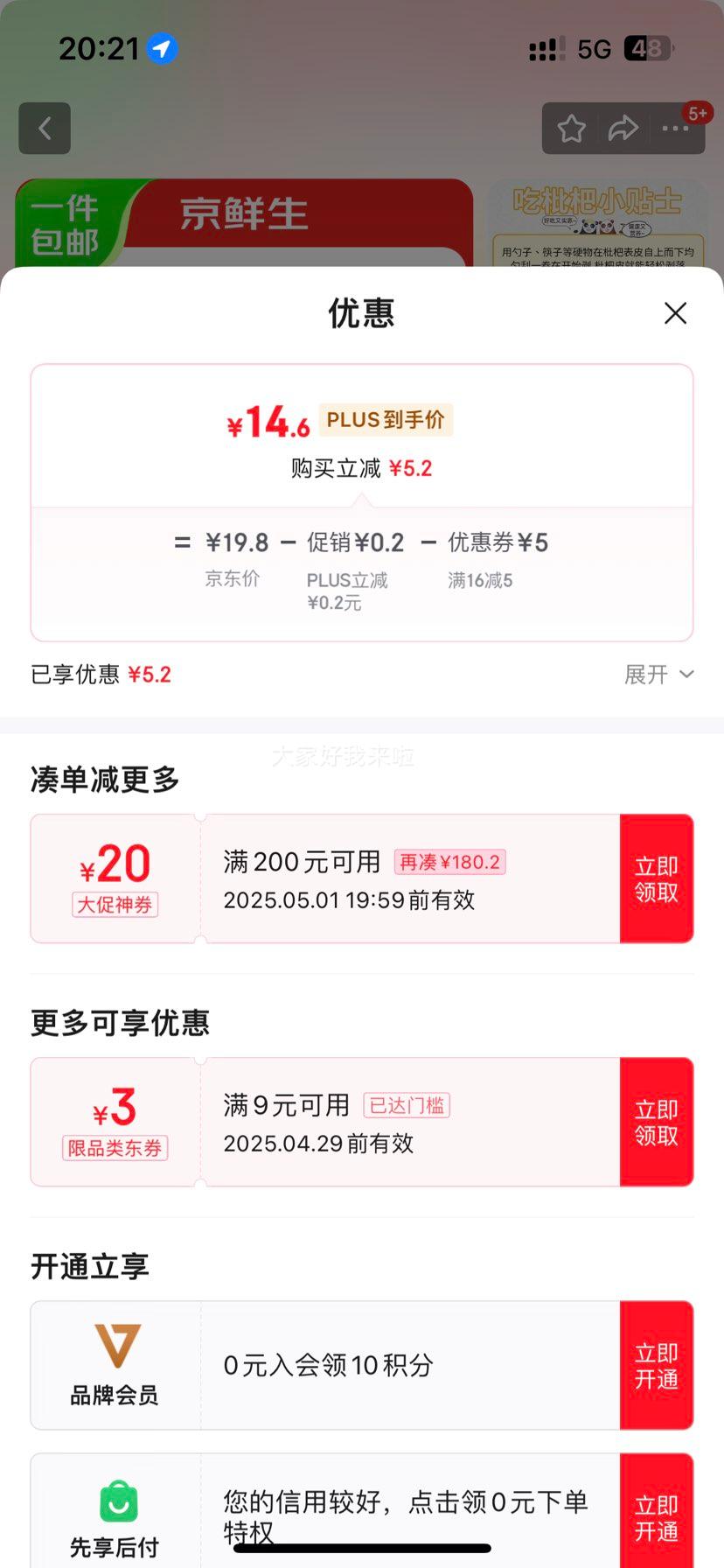Close the 优惠 discount sheet

pyautogui.click(x=675, y=313)
